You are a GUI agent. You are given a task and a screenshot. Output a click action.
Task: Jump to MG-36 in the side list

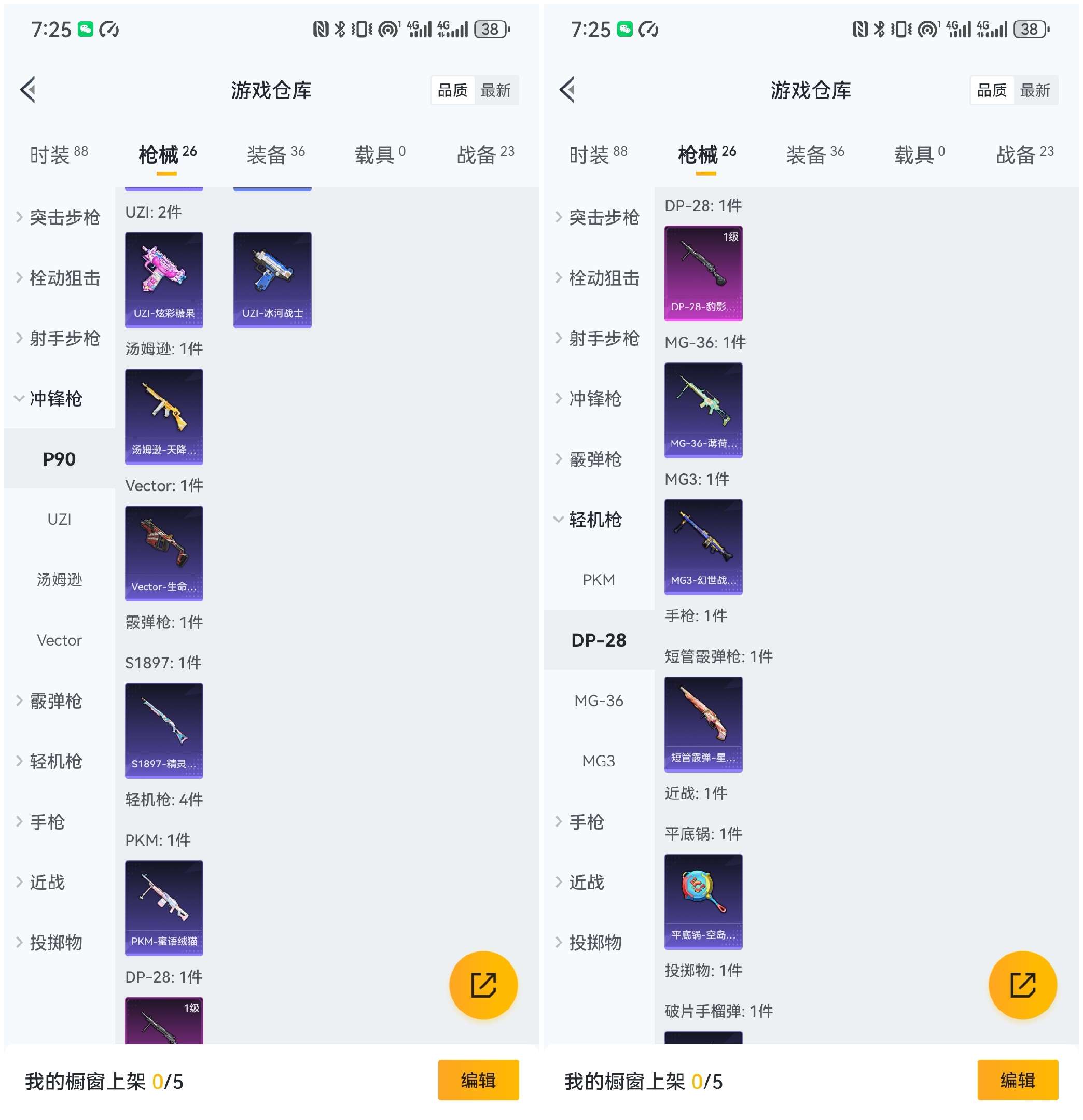[599, 701]
